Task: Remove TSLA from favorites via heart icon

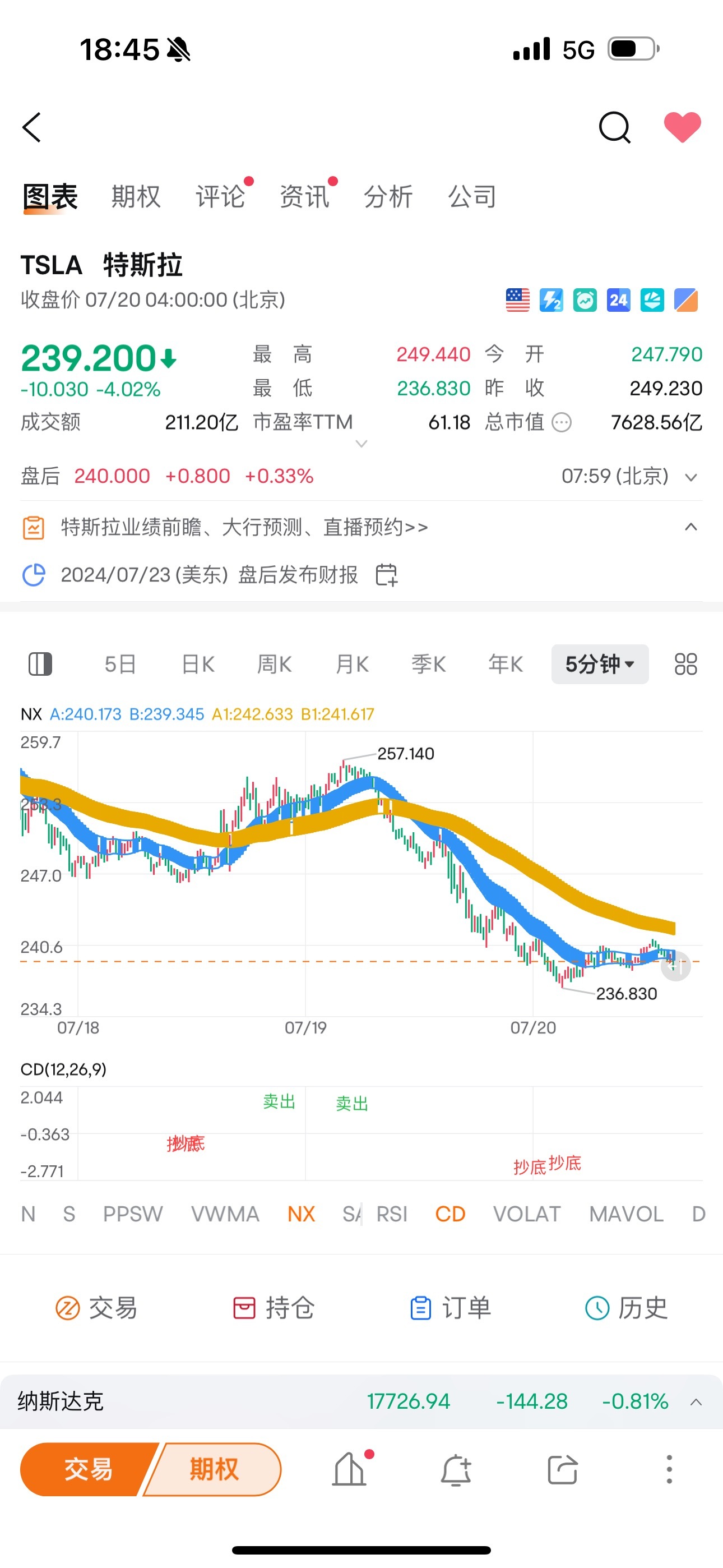Action: pyautogui.click(x=682, y=127)
